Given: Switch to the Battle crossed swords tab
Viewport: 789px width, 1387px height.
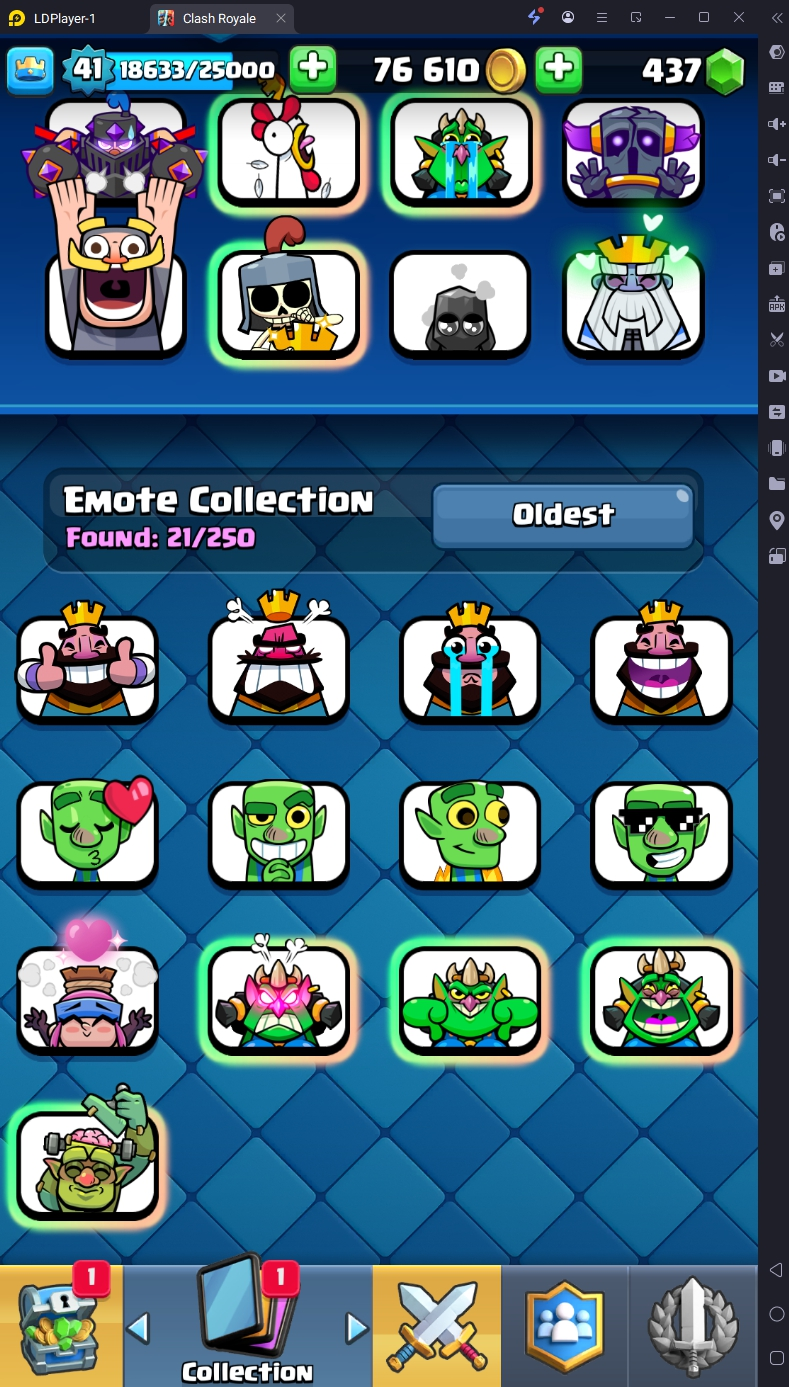Looking at the screenshot, I should pos(436,1325).
